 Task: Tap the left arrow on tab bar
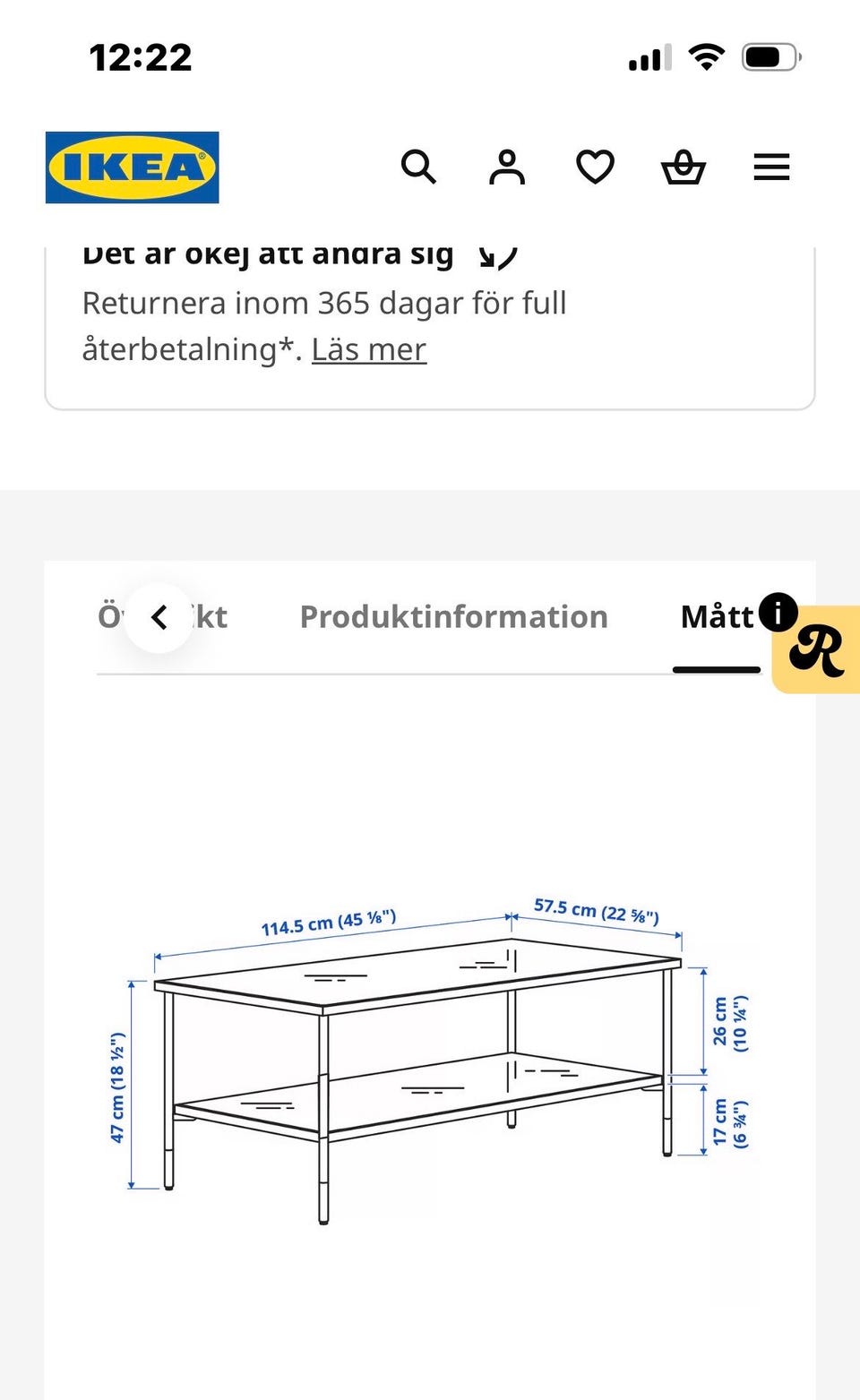[x=159, y=617]
